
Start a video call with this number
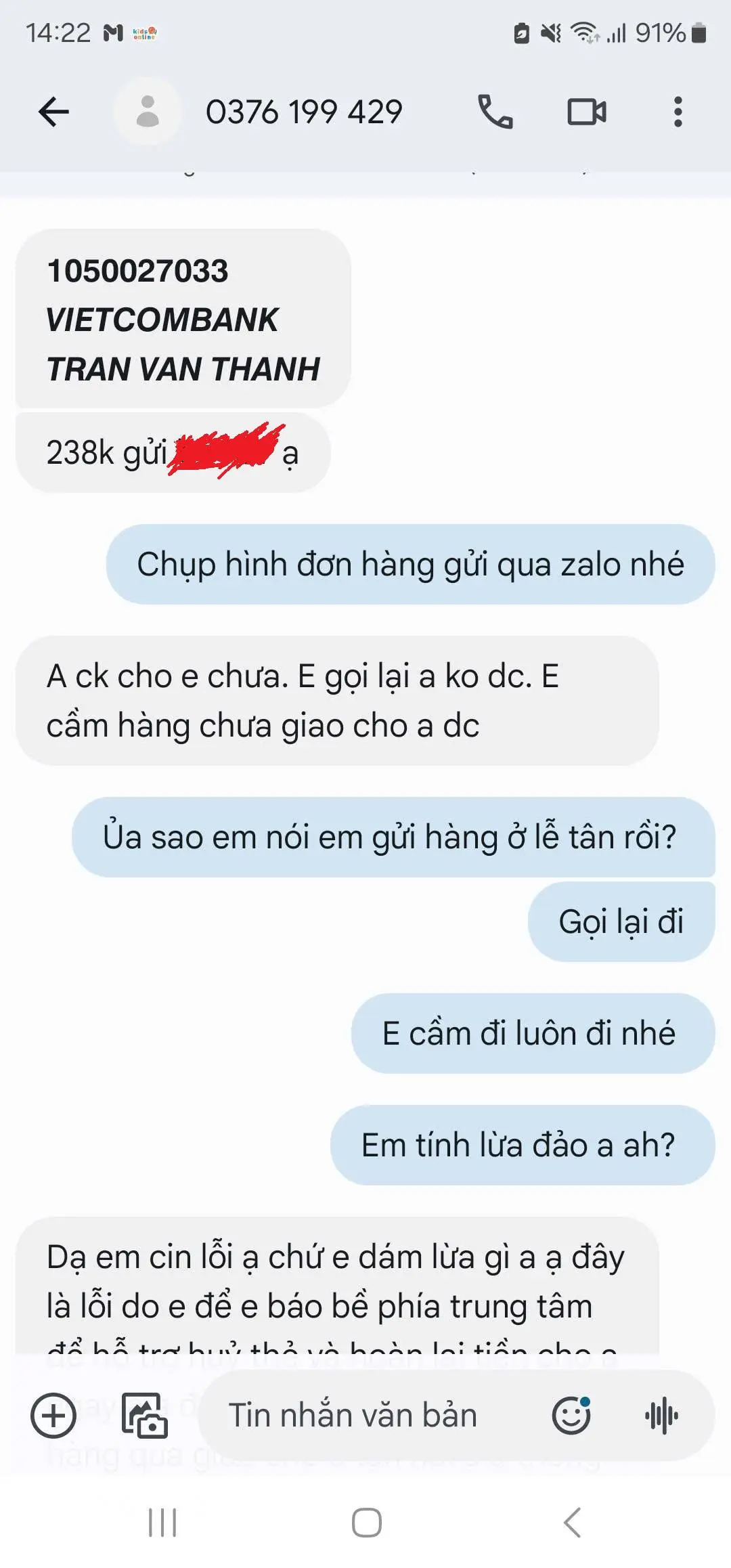coord(586,112)
